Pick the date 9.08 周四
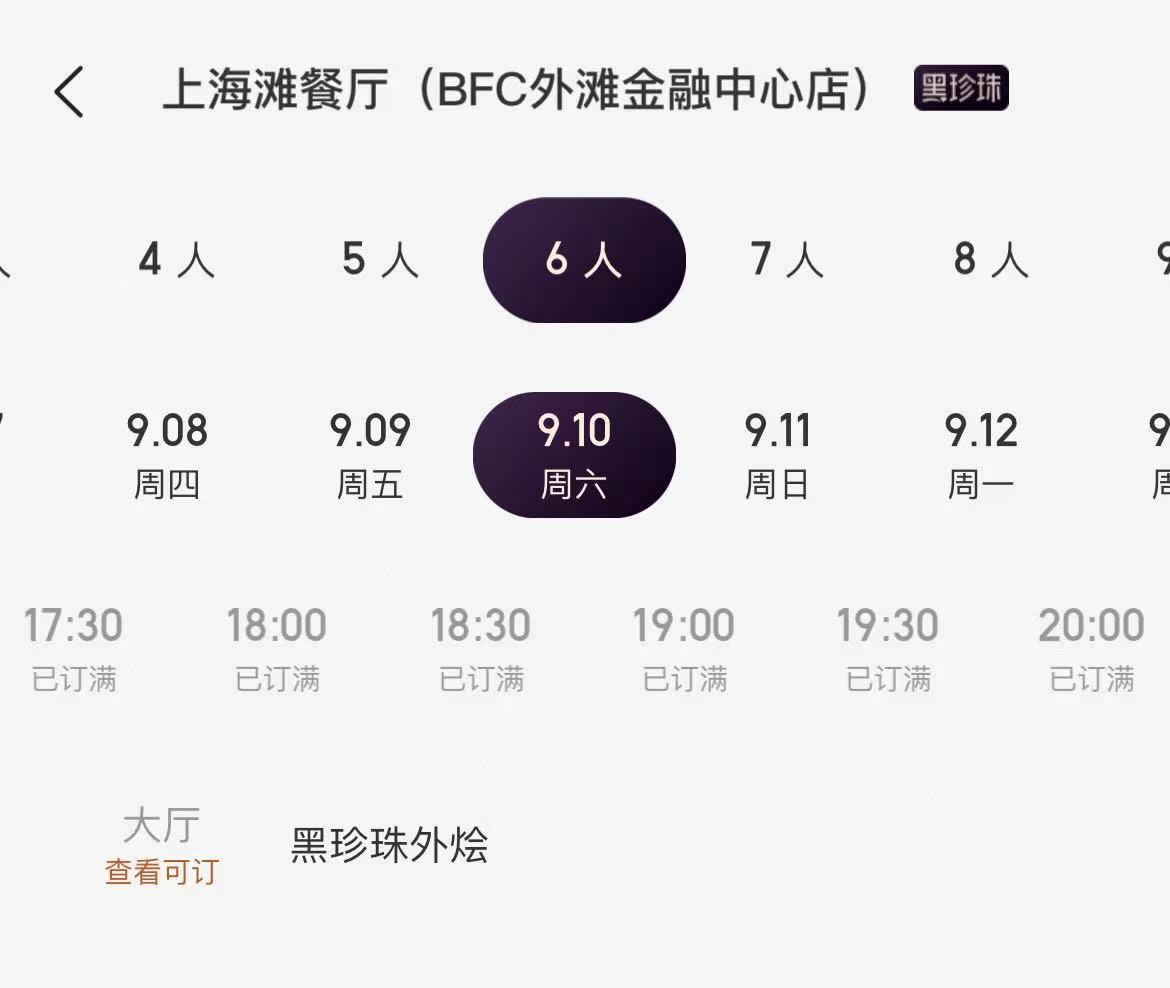Screen dimensions: 1170x988 tap(167, 455)
